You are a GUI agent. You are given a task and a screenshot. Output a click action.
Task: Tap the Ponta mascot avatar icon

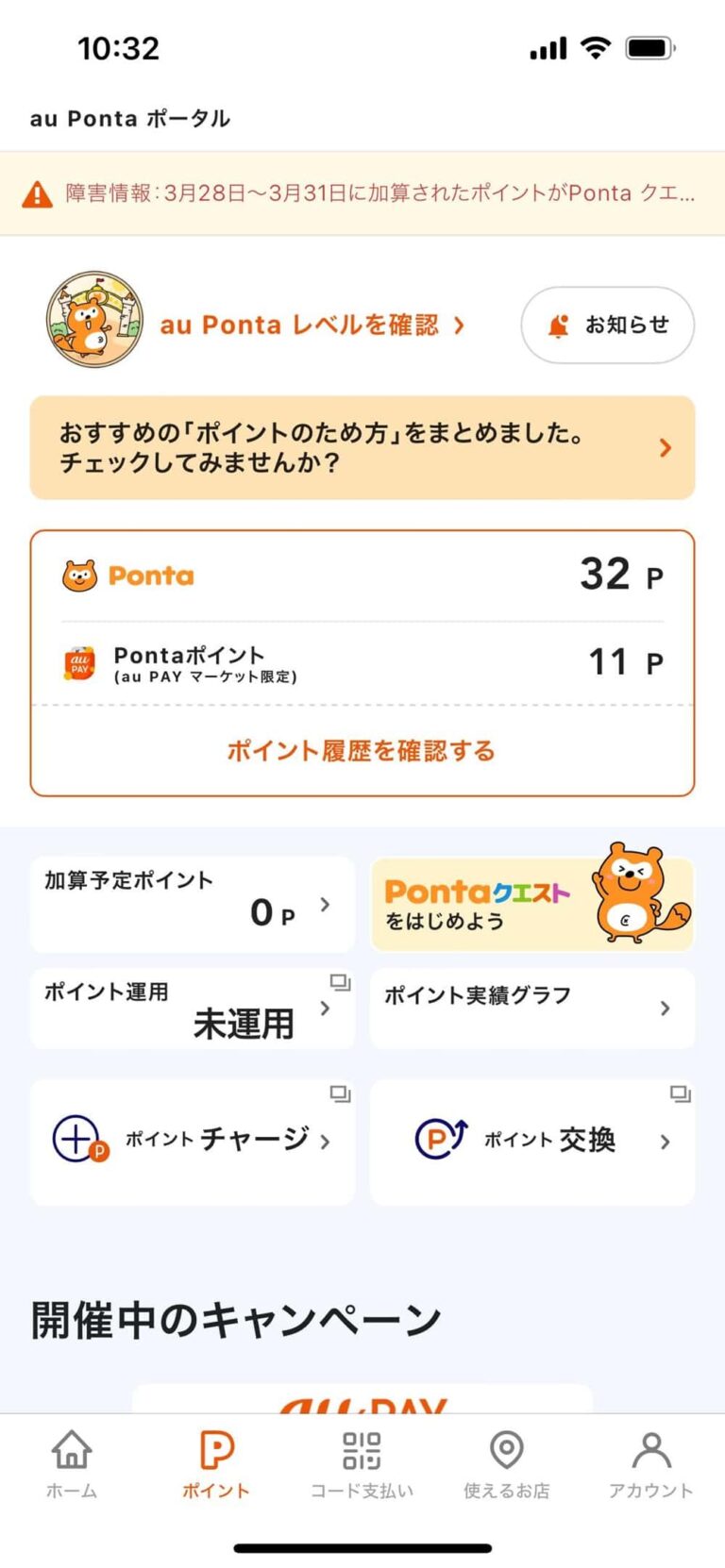(93, 324)
